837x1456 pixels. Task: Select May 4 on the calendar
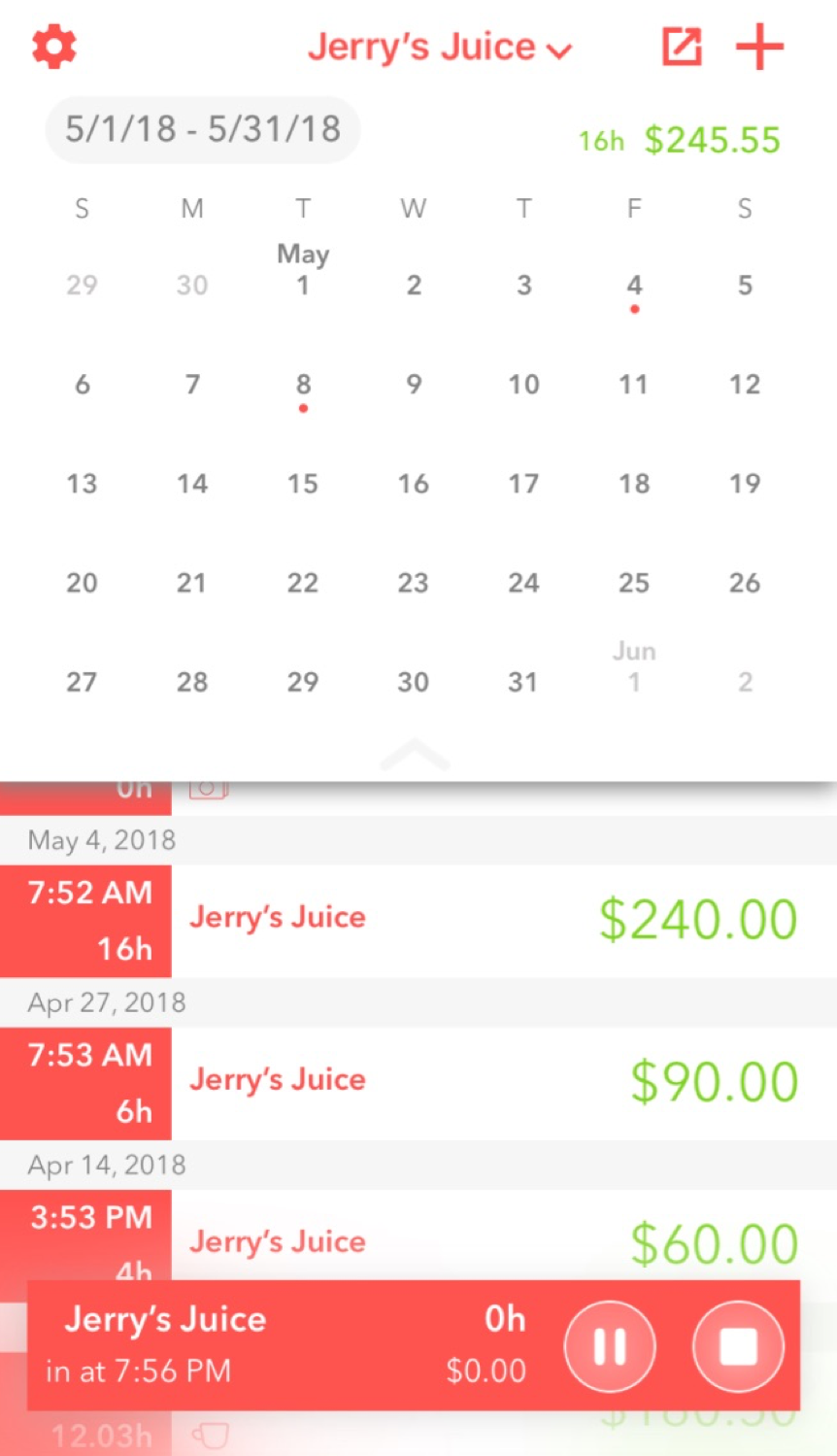[x=634, y=287]
